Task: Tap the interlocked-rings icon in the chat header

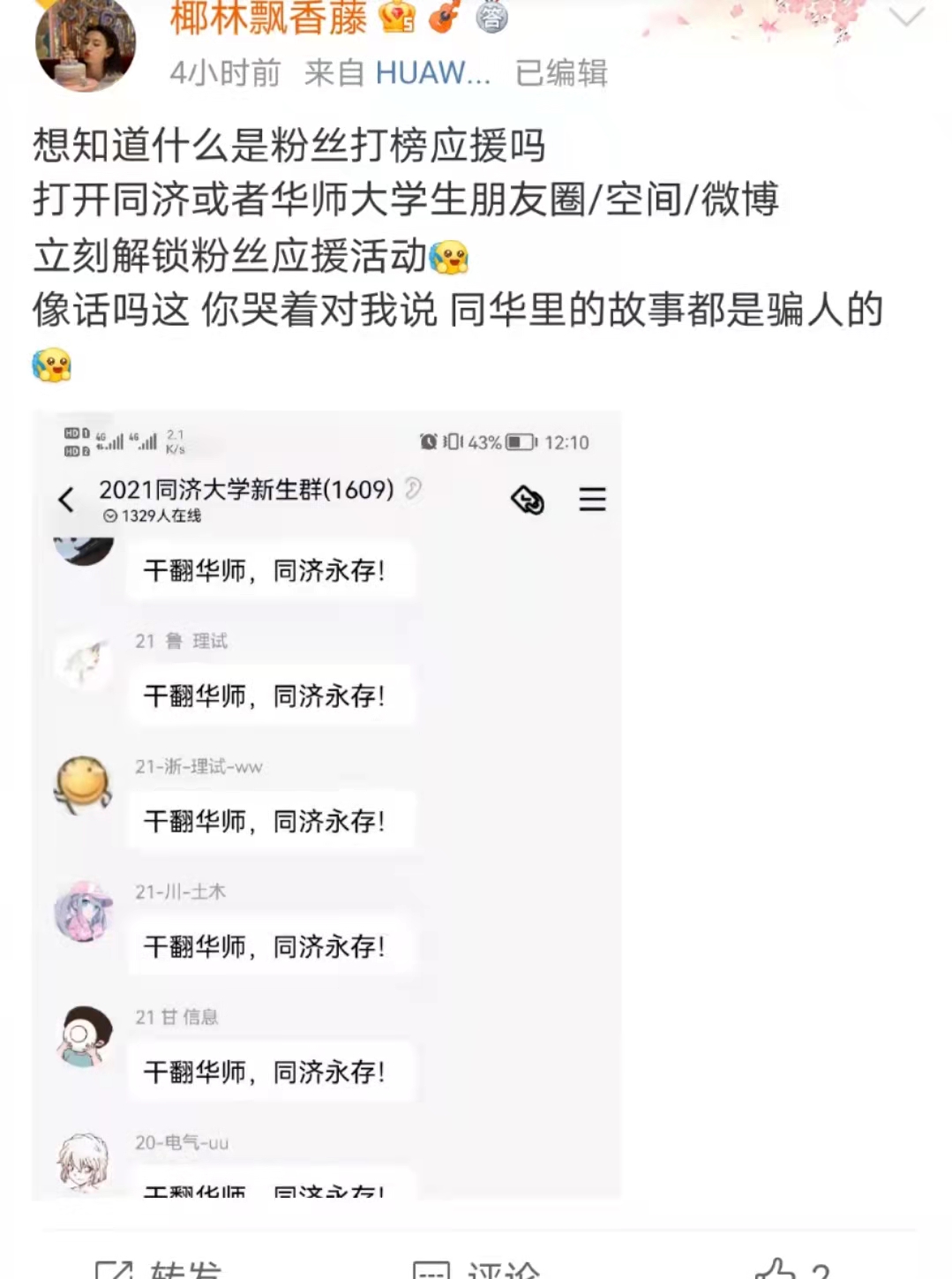Action: coord(527,500)
